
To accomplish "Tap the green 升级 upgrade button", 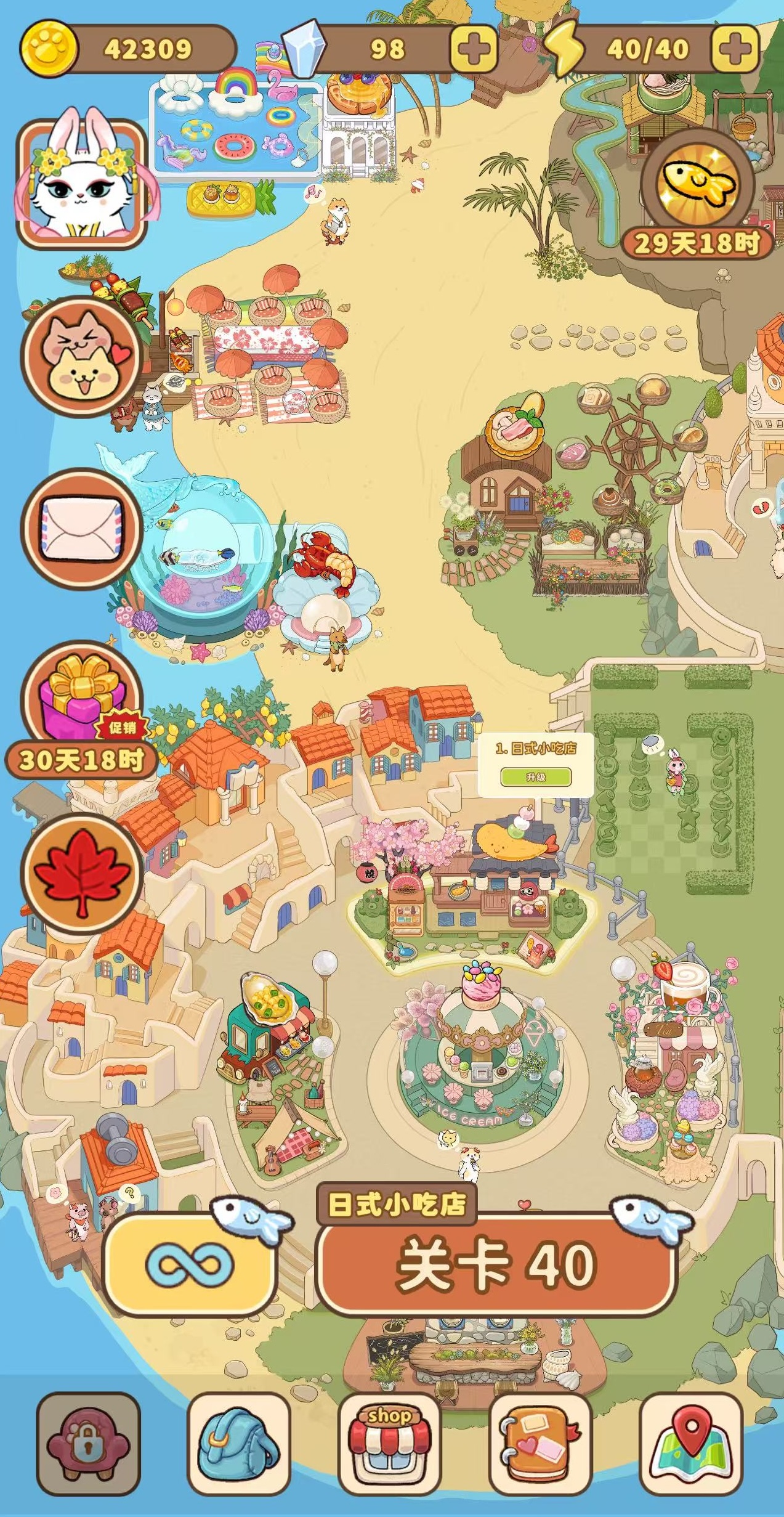I will [x=536, y=777].
